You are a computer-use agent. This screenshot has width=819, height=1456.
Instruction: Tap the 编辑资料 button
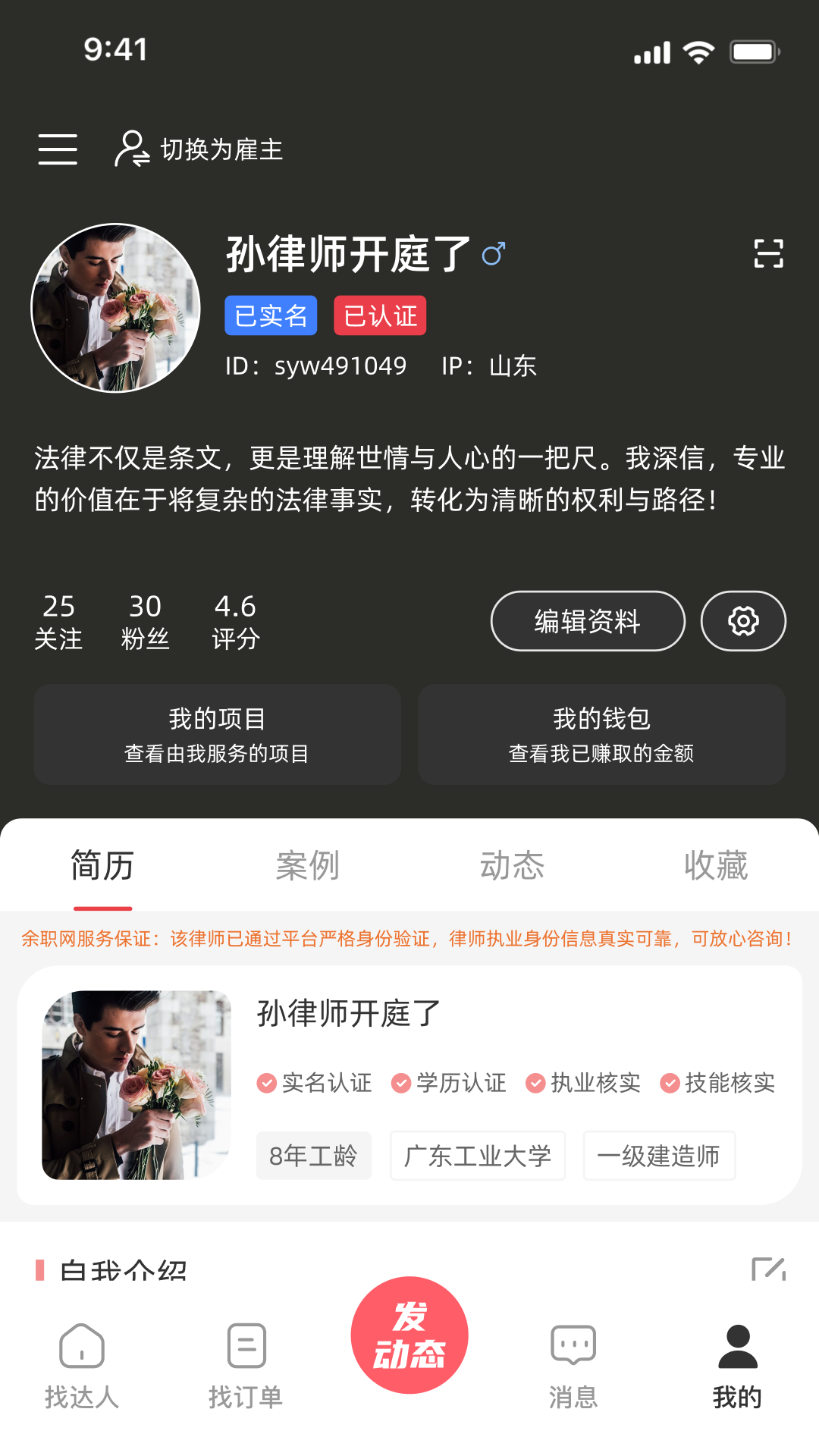(x=588, y=620)
